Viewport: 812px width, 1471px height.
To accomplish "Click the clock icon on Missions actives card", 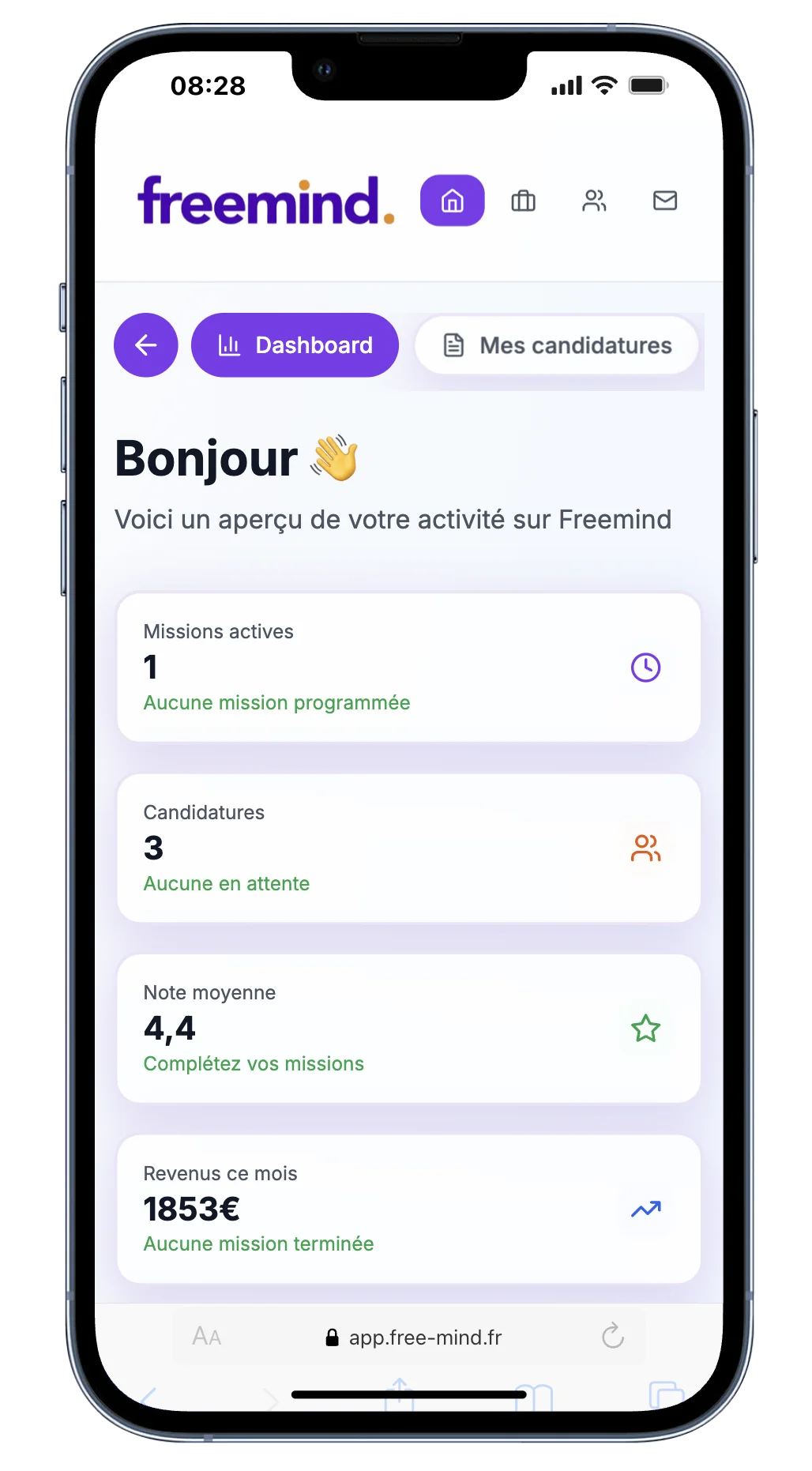I will pos(645,667).
